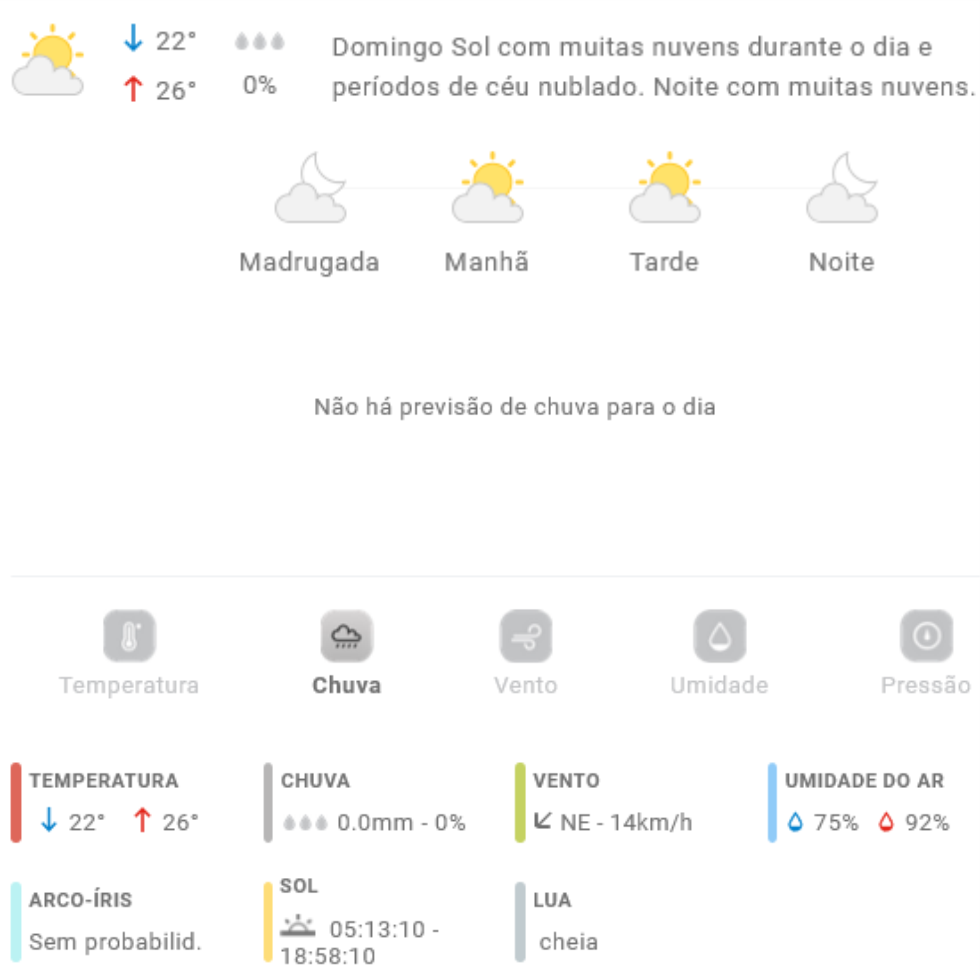The width and height of the screenshot is (980, 980).
Task: View the Pressão chart
Action: 926,637
